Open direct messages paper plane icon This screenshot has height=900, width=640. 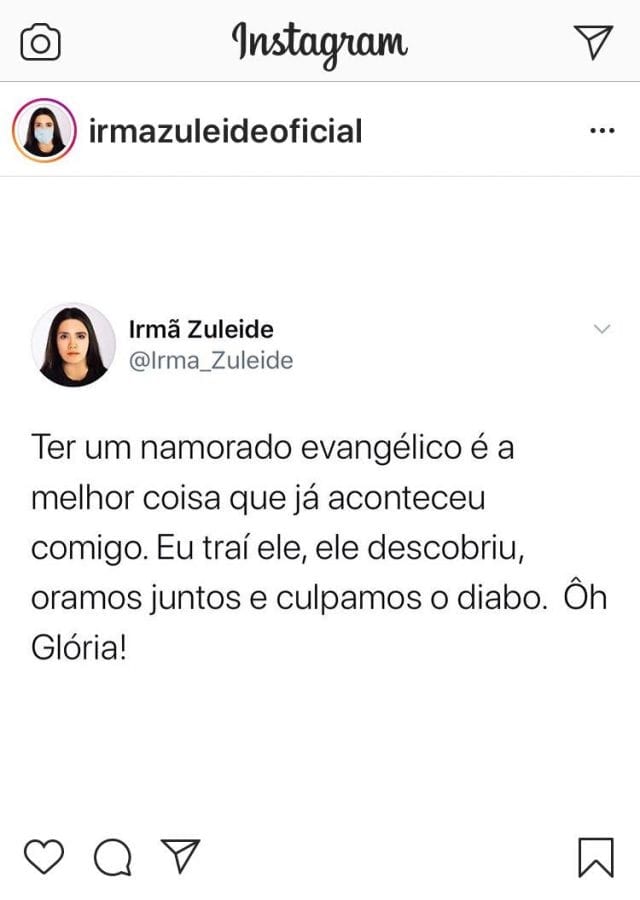593,41
